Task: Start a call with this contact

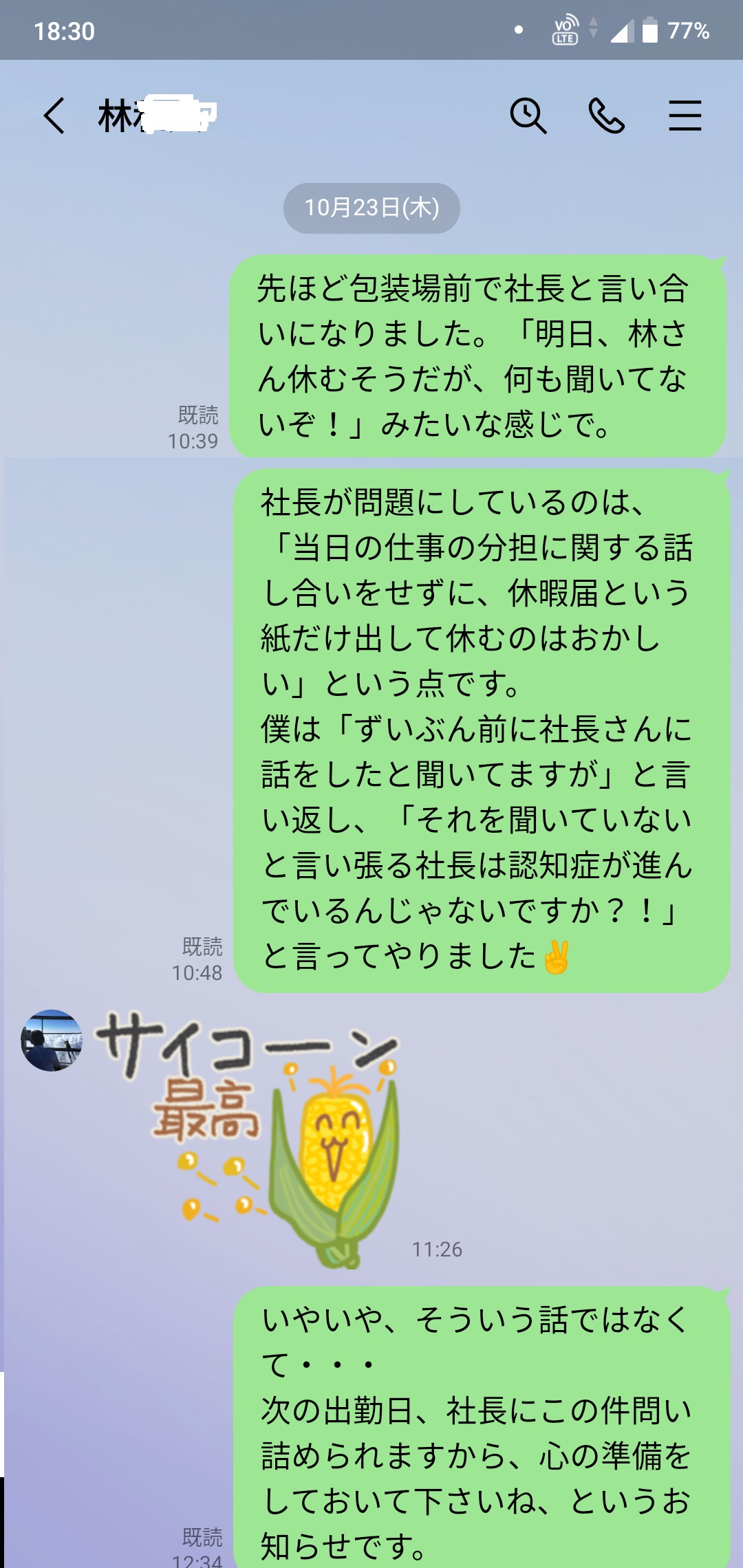Action: 607,116
